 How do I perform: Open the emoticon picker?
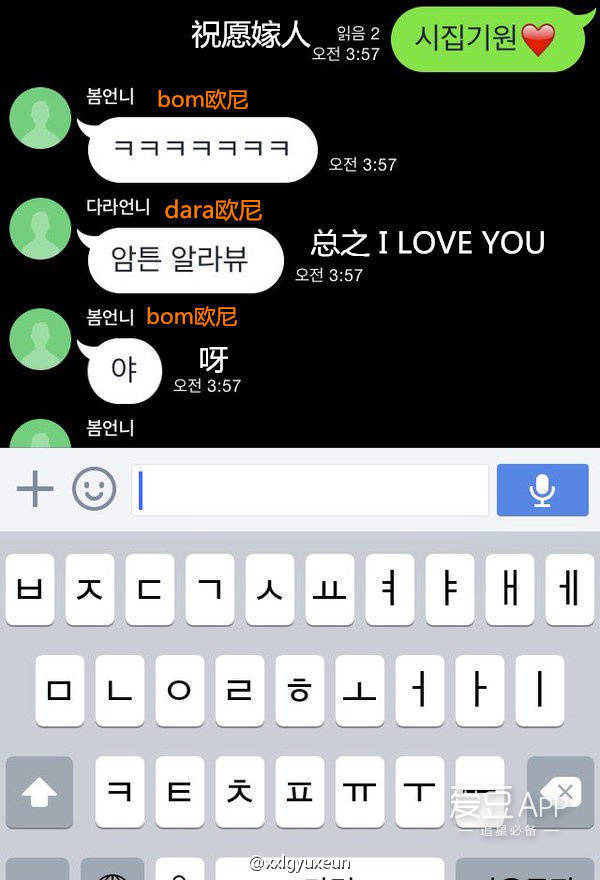(x=94, y=490)
